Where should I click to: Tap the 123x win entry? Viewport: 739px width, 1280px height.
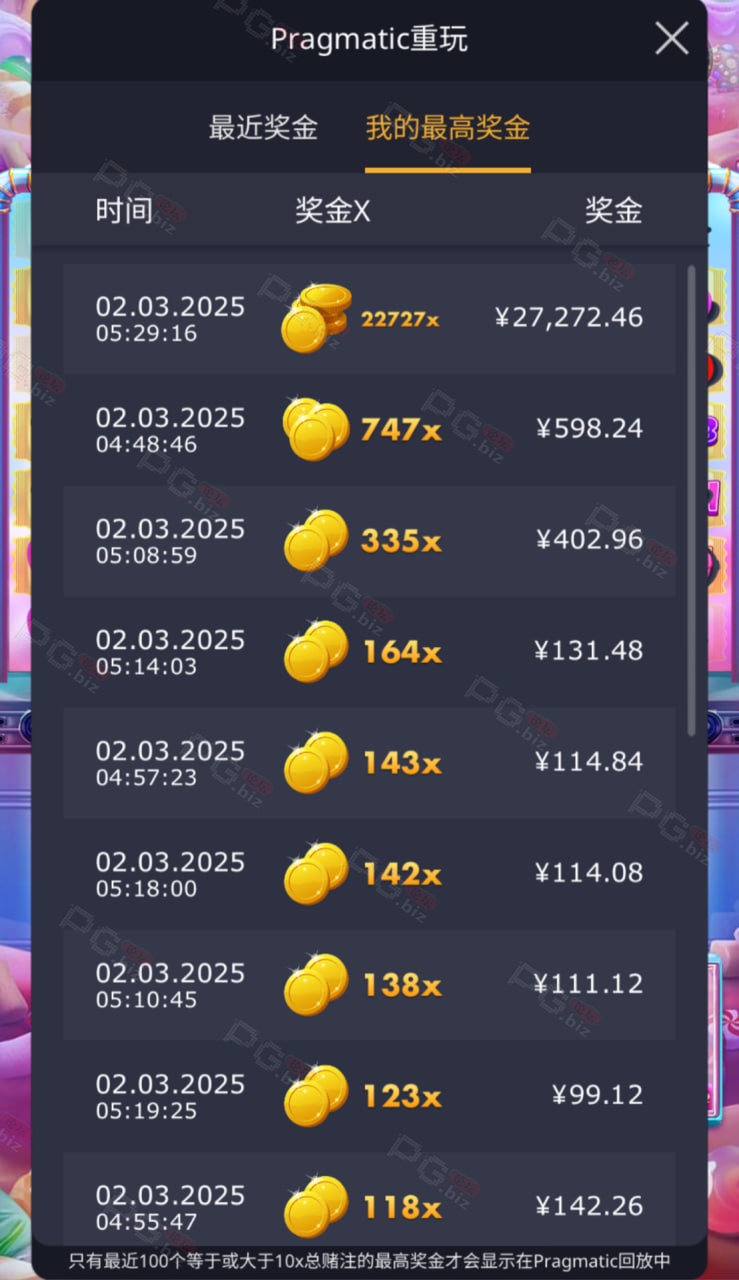[369, 1095]
